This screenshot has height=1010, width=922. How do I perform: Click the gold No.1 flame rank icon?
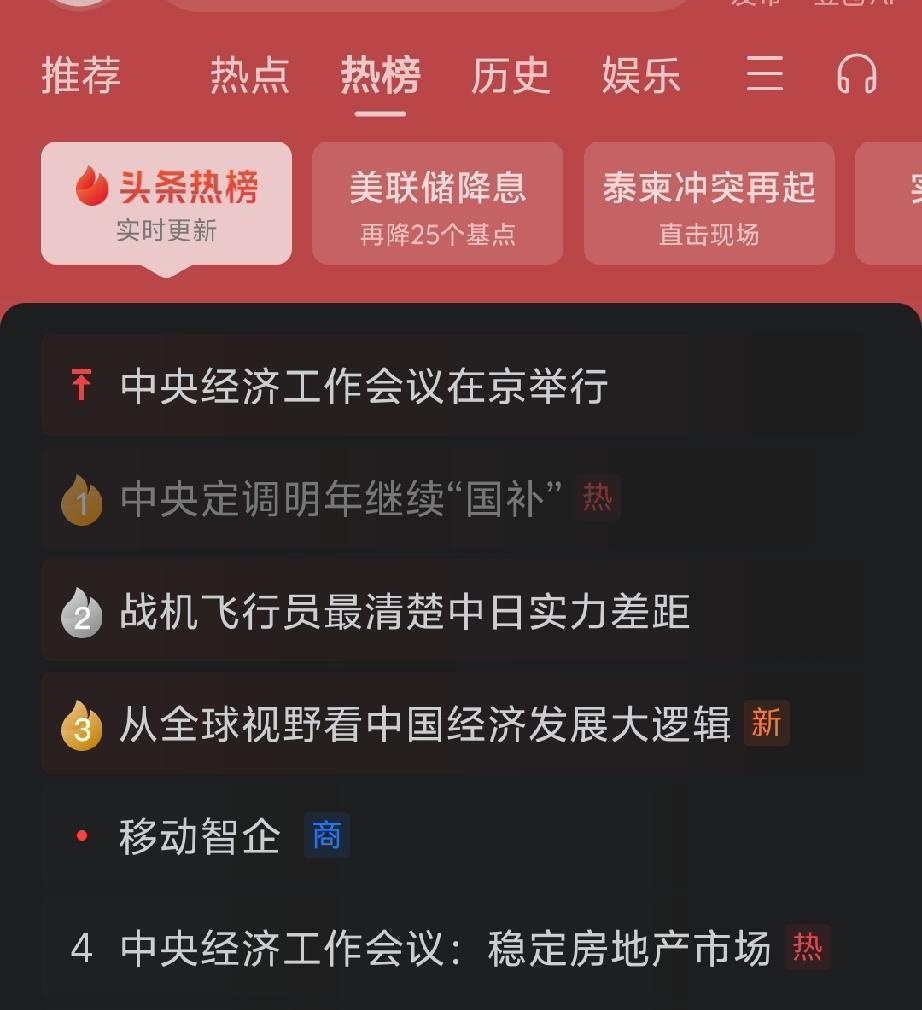82,498
